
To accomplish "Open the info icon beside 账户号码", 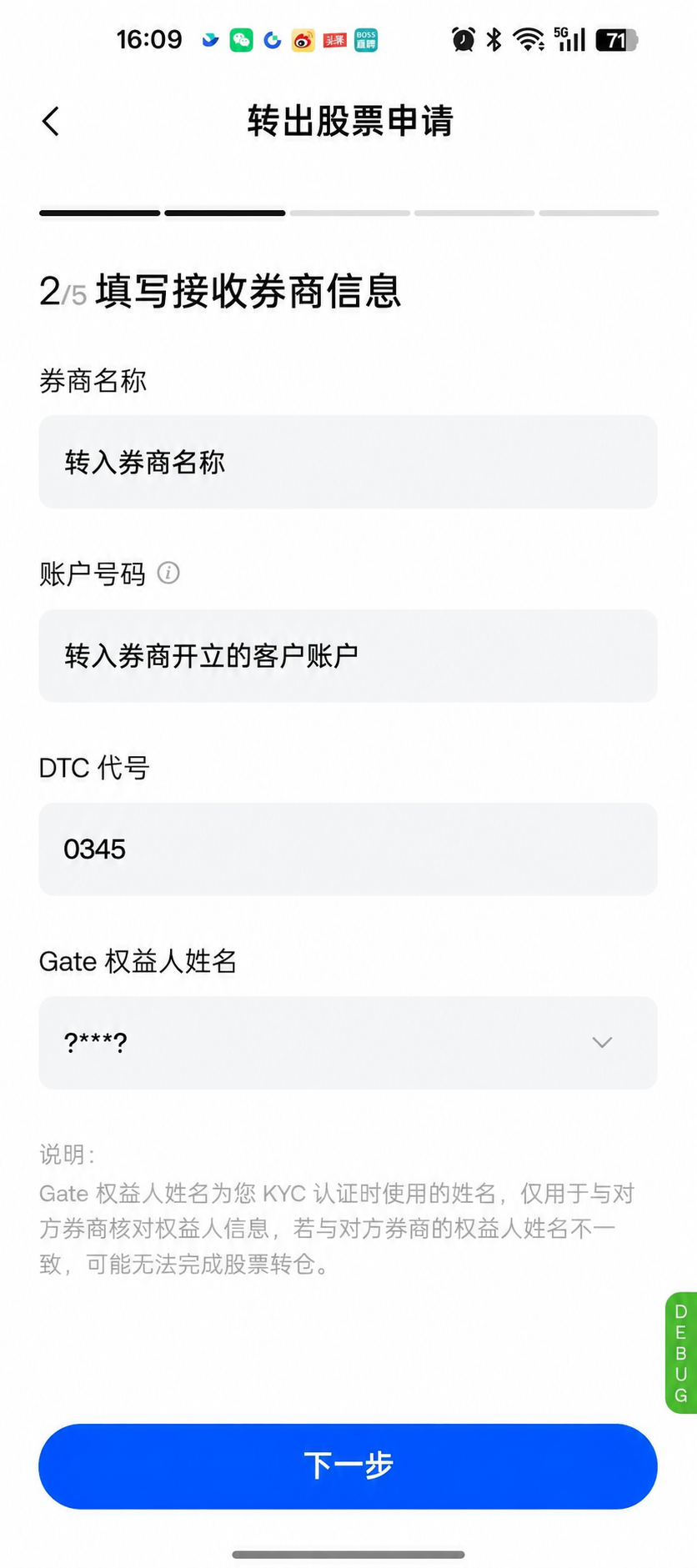I will (x=168, y=573).
